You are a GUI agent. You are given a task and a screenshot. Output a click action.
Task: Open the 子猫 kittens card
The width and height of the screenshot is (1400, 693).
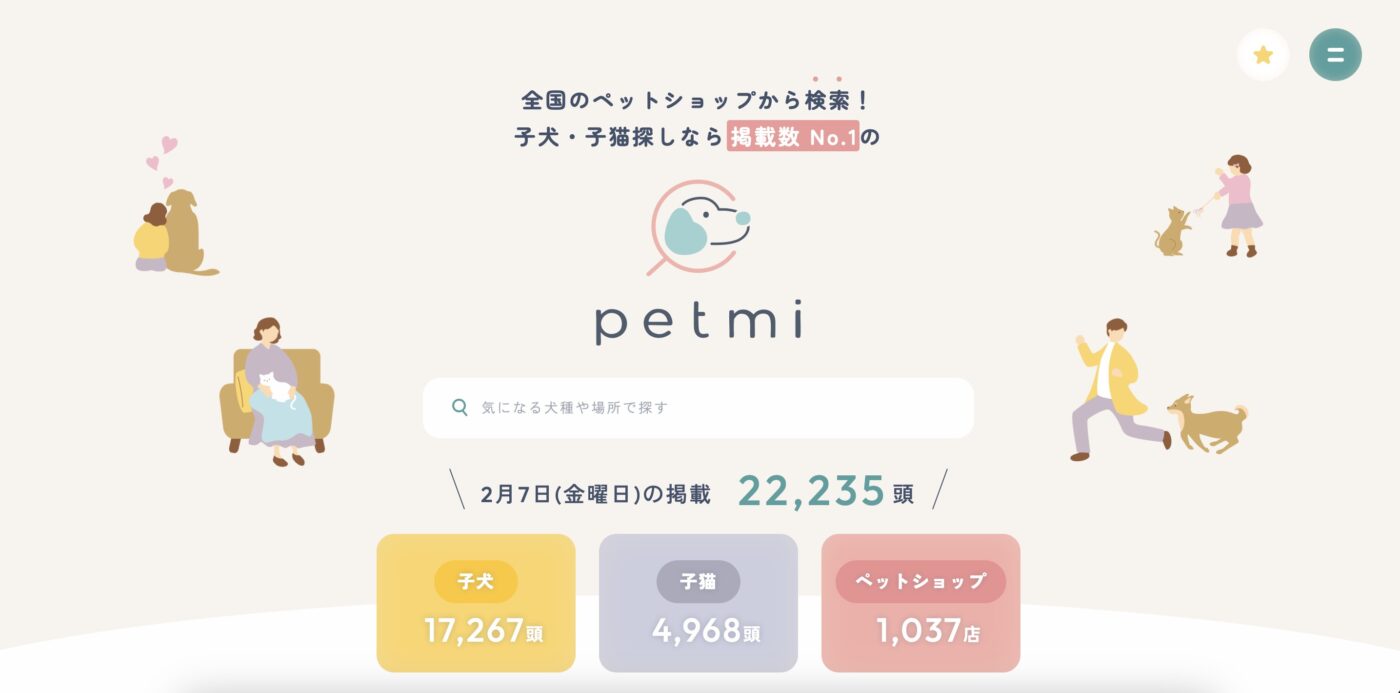pos(698,603)
